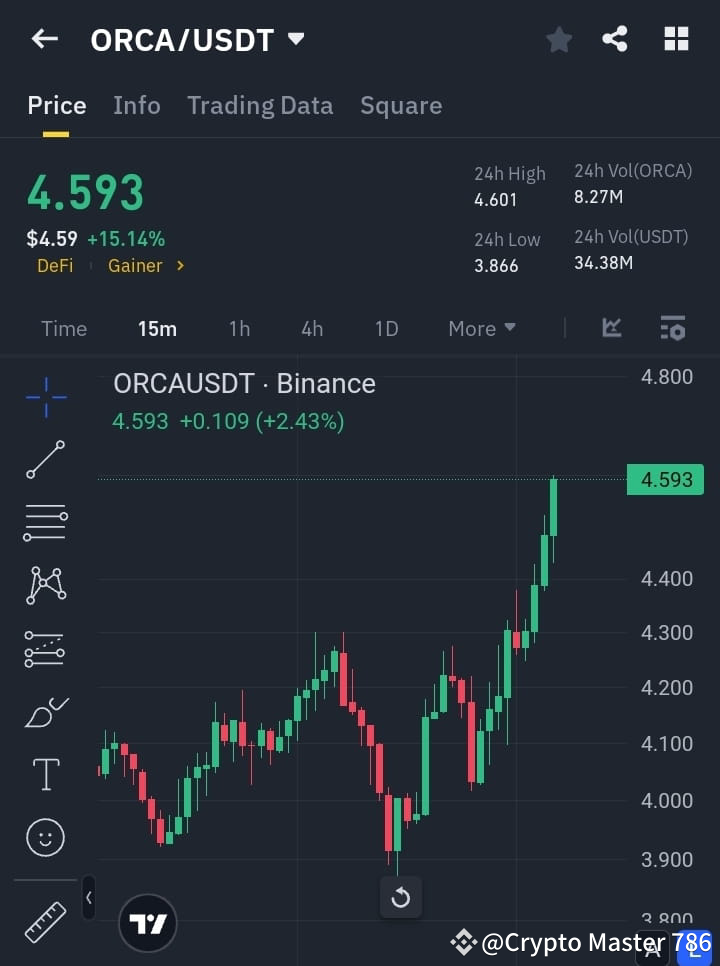Click the DeFi category link
Screen dimensions: 720x966
pos(55,265)
